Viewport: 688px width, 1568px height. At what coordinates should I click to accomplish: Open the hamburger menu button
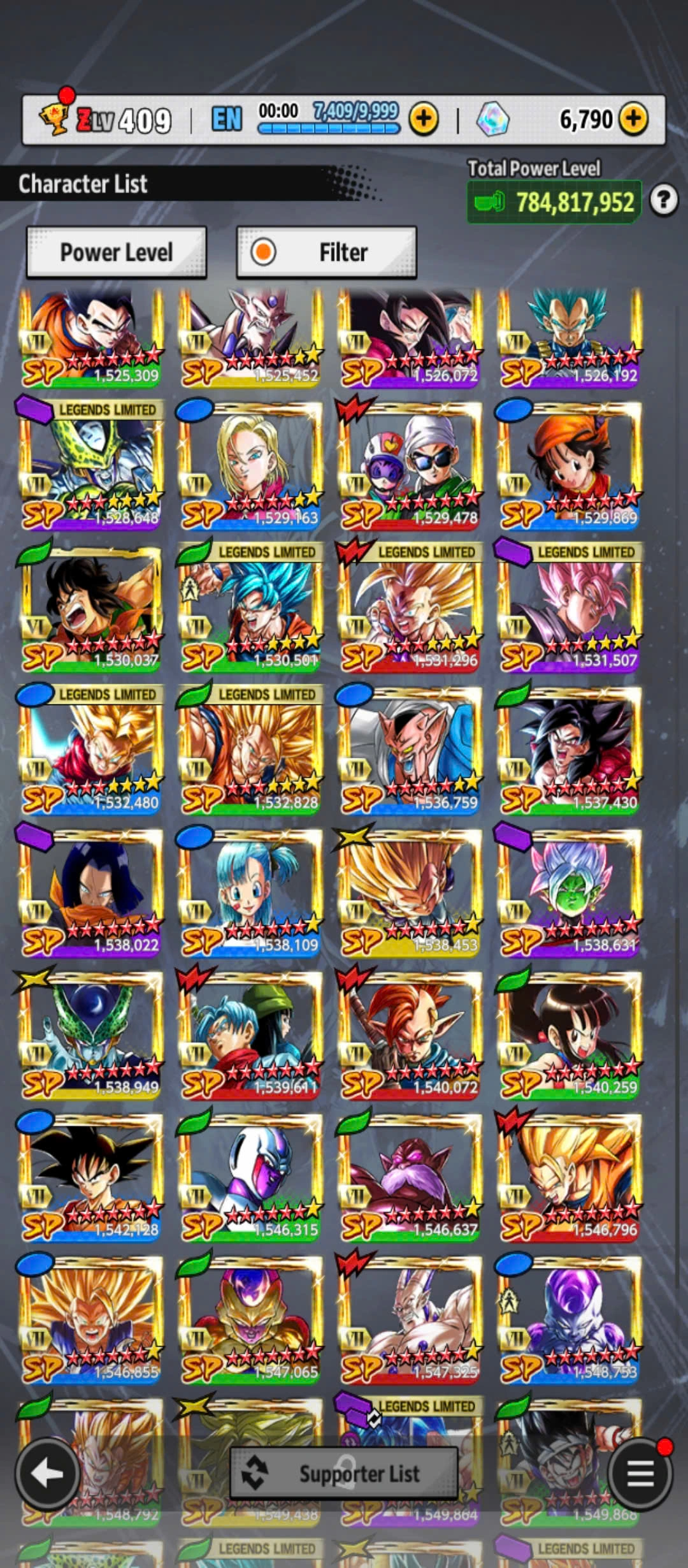pos(640,1474)
